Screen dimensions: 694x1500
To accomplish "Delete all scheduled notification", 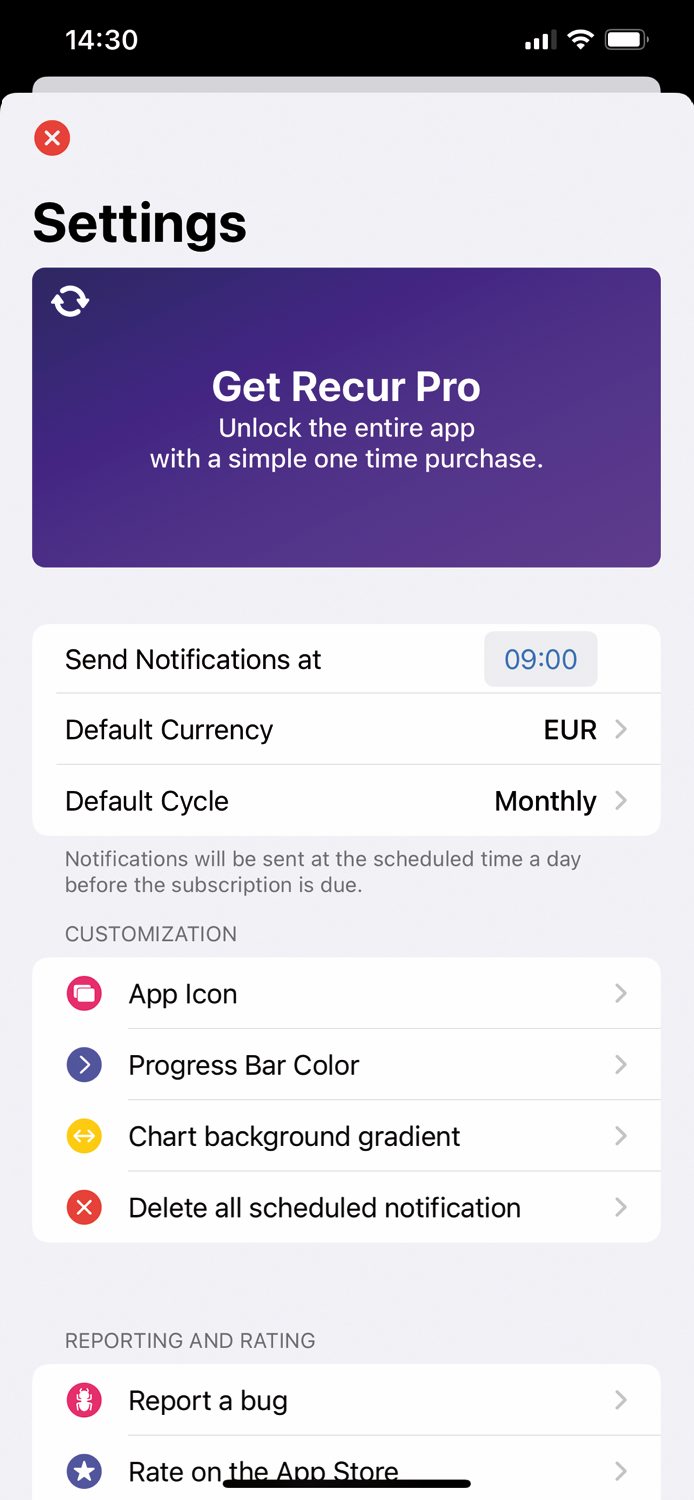I will [x=346, y=1208].
